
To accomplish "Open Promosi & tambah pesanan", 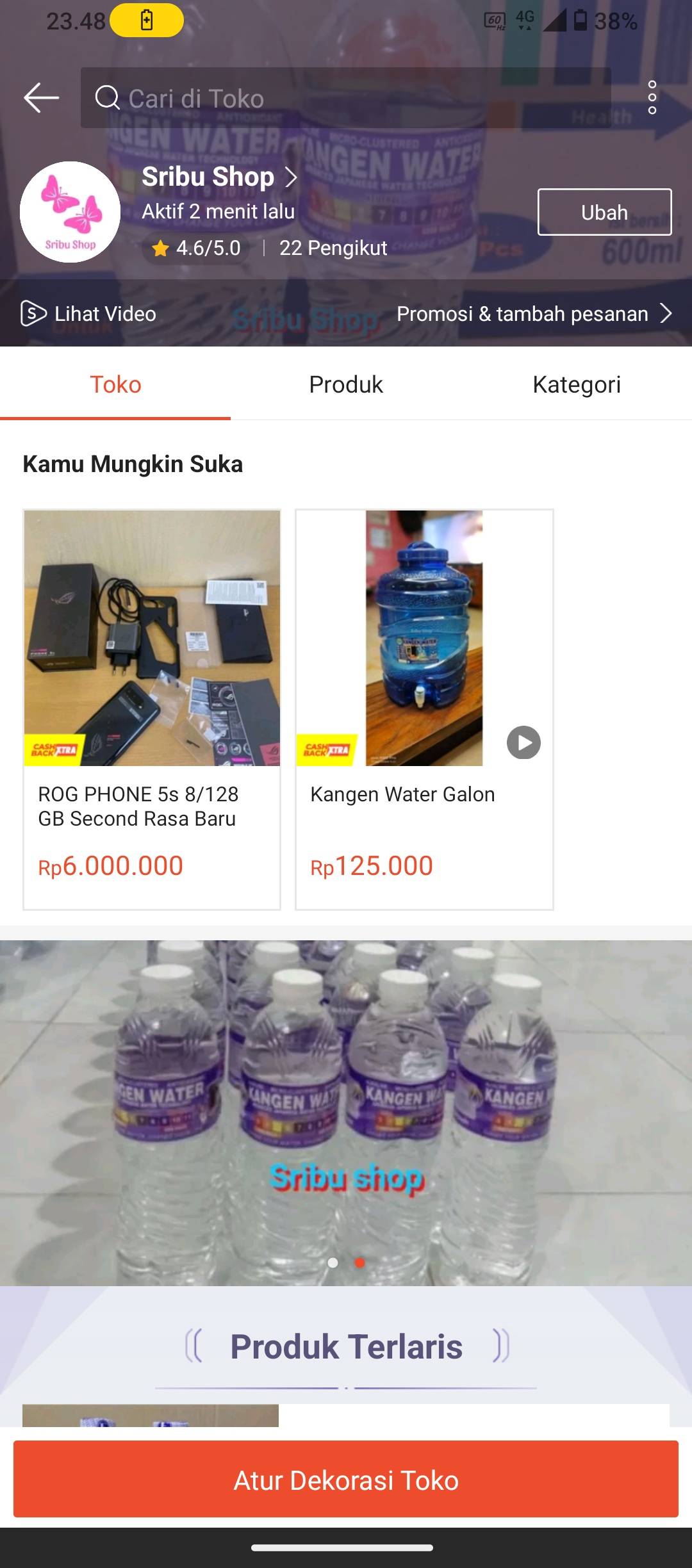I will tap(534, 314).
